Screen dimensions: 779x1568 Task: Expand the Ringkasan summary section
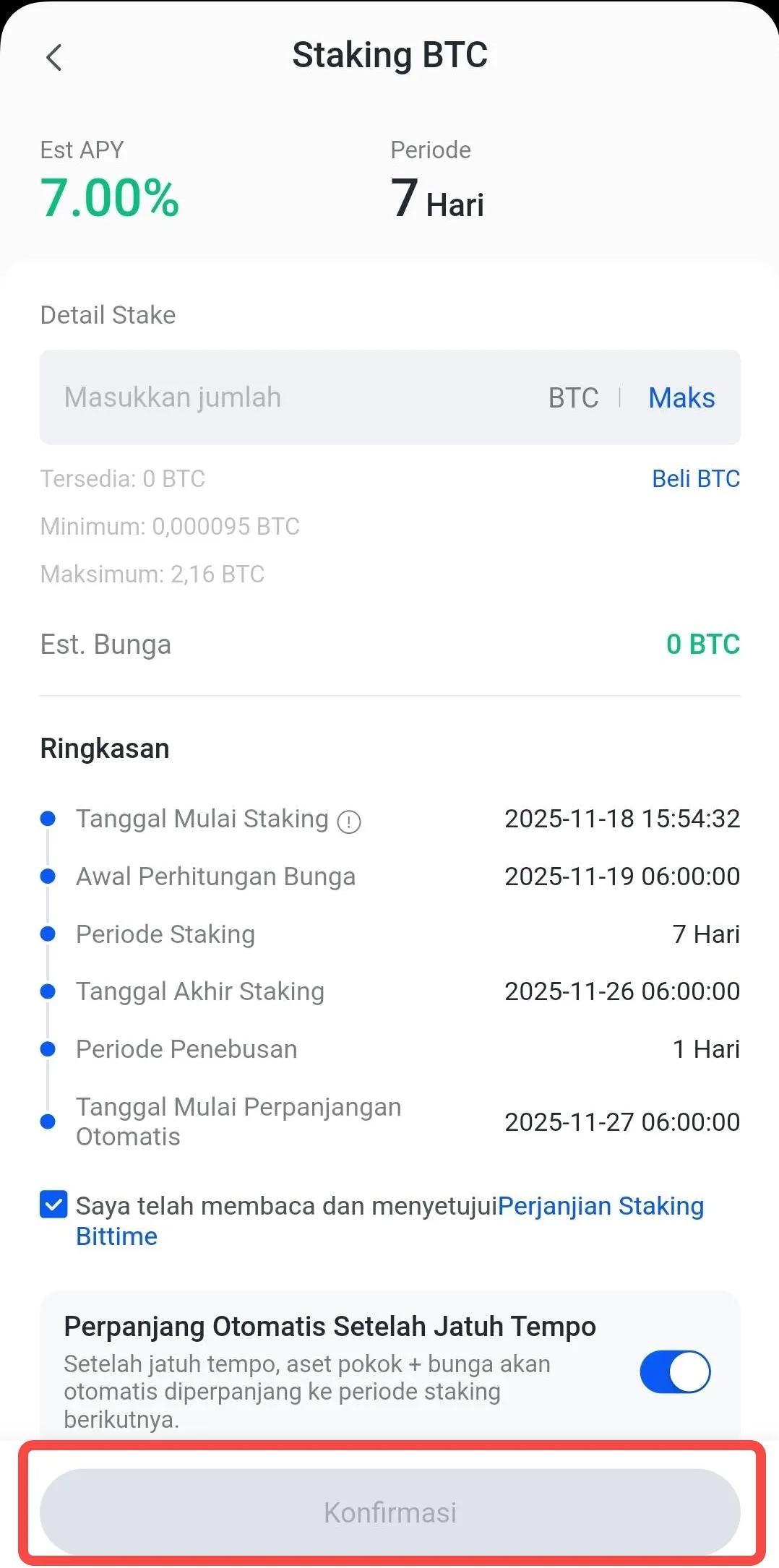pos(105,748)
